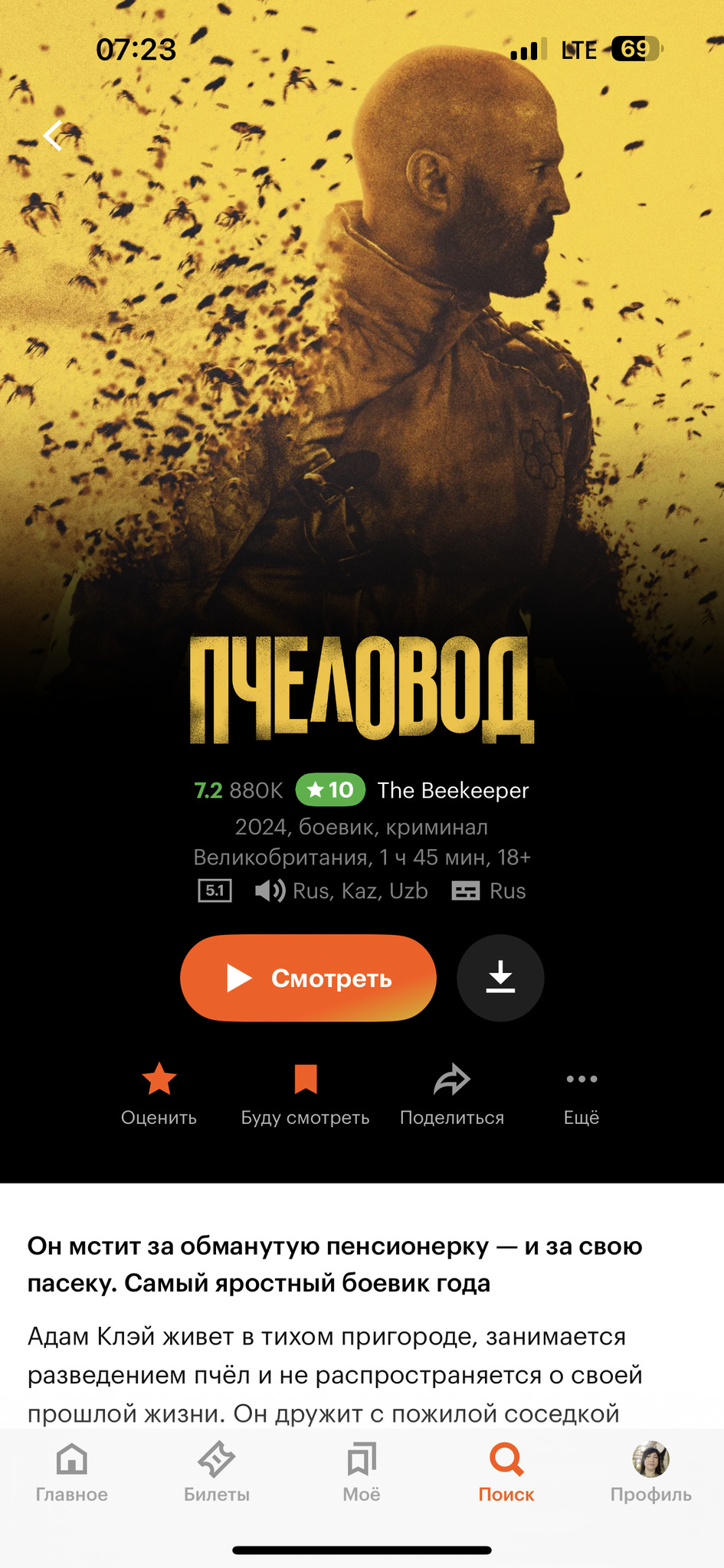Viewport: 724px width, 1568px height.
Task: Select the Поиск tab
Action: click(506, 1473)
